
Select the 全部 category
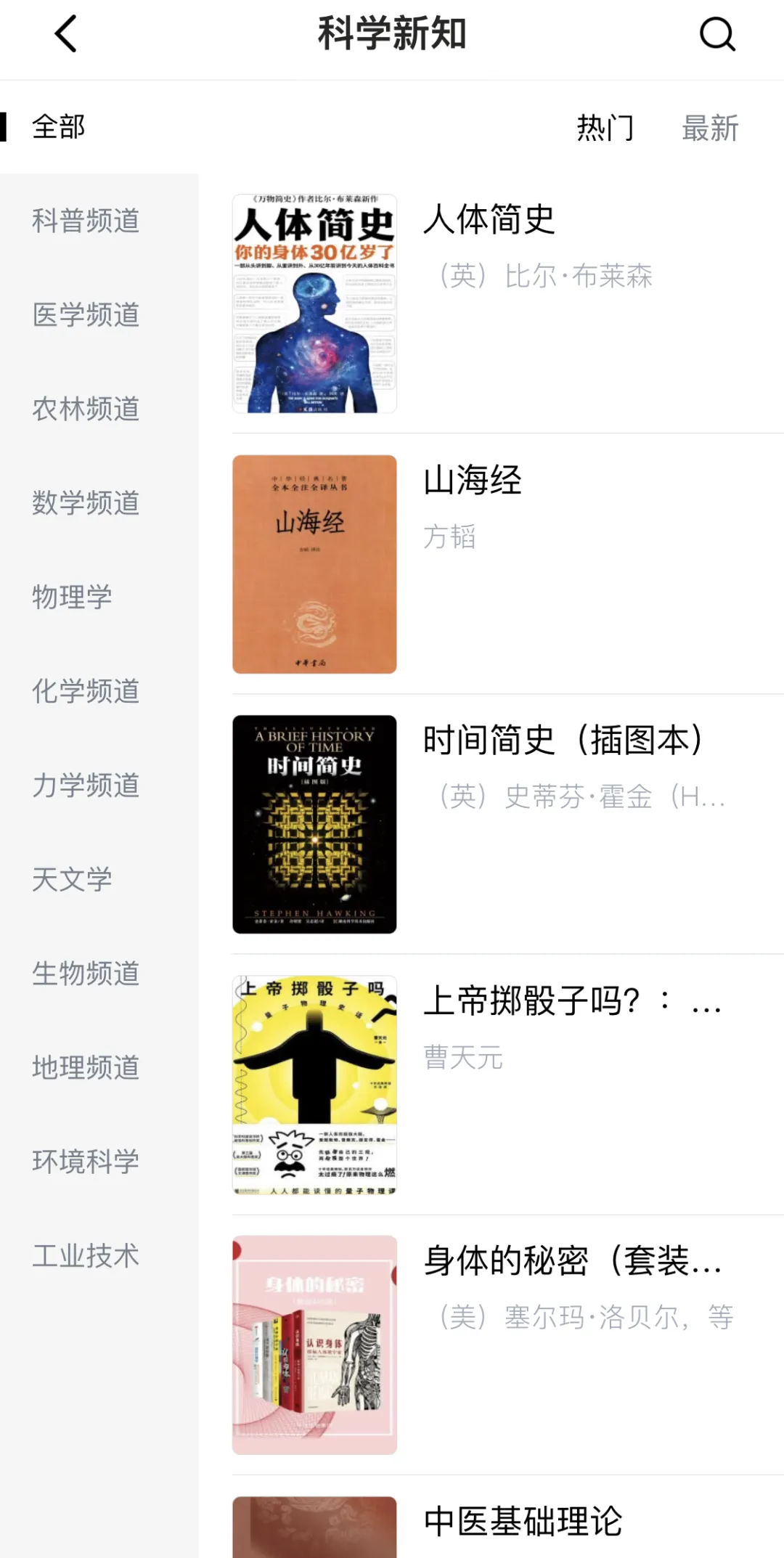[x=59, y=127]
